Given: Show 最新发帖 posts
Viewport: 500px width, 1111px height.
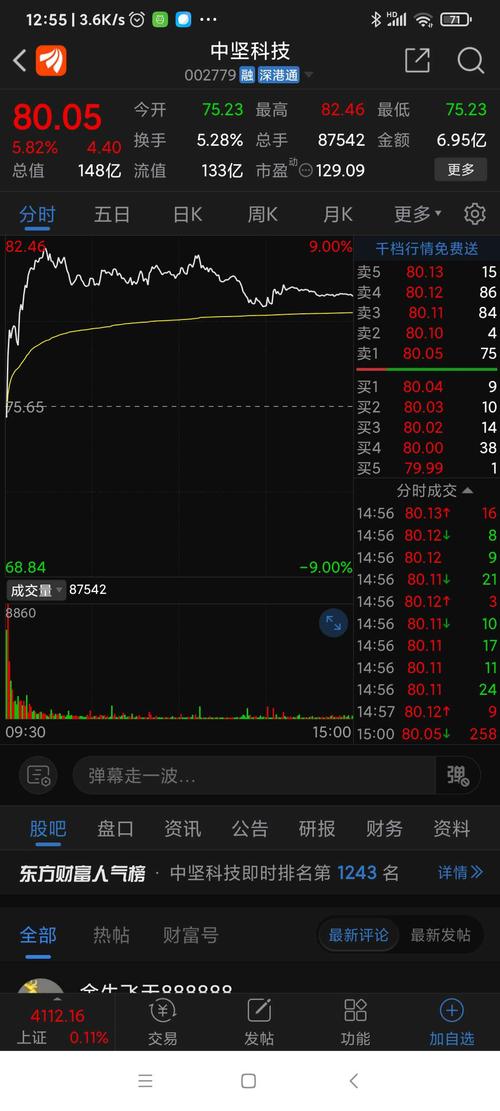Looking at the screenshot, I should coord(441,935).
